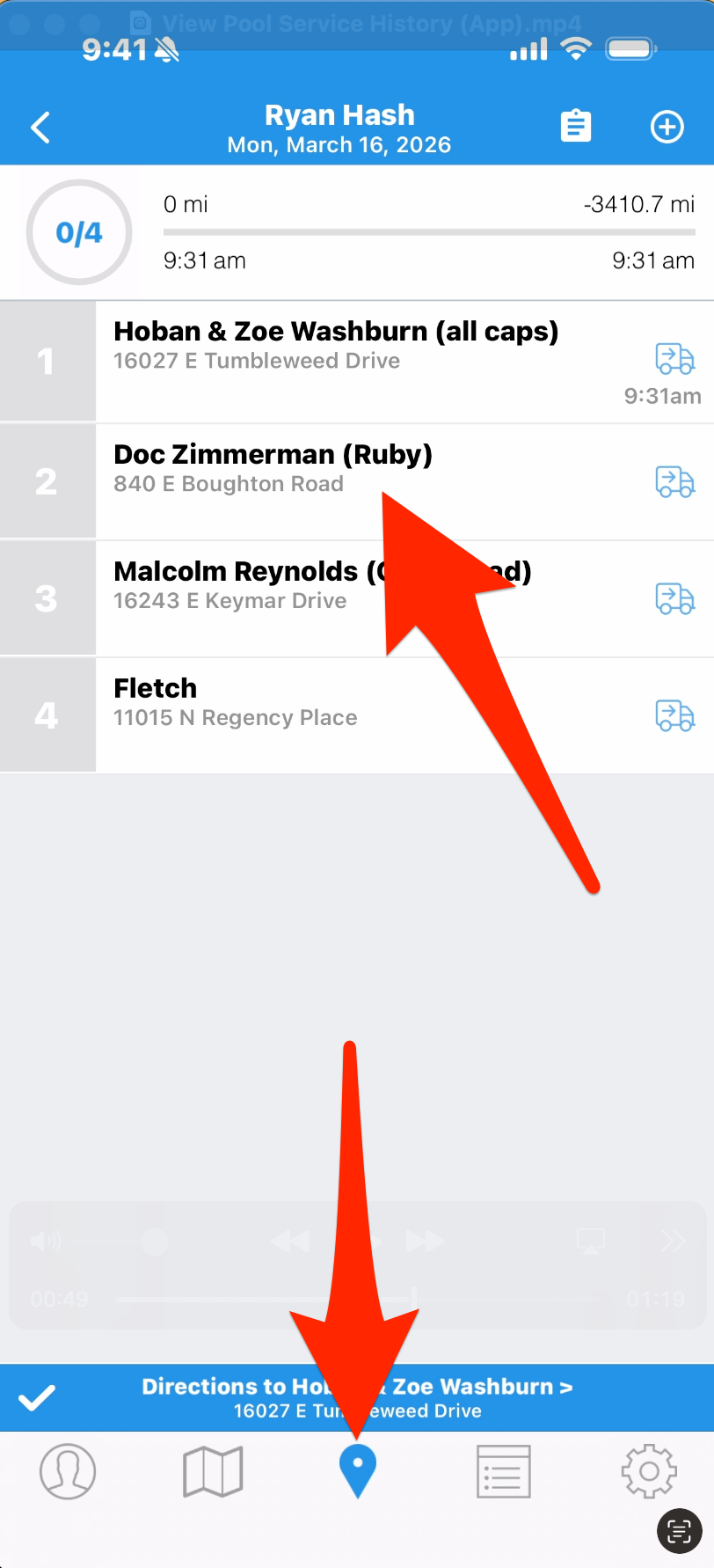Add a new stop with plus icon
Image resolution: width=714 pixels, height=1568 pixels.
[667, 127]
